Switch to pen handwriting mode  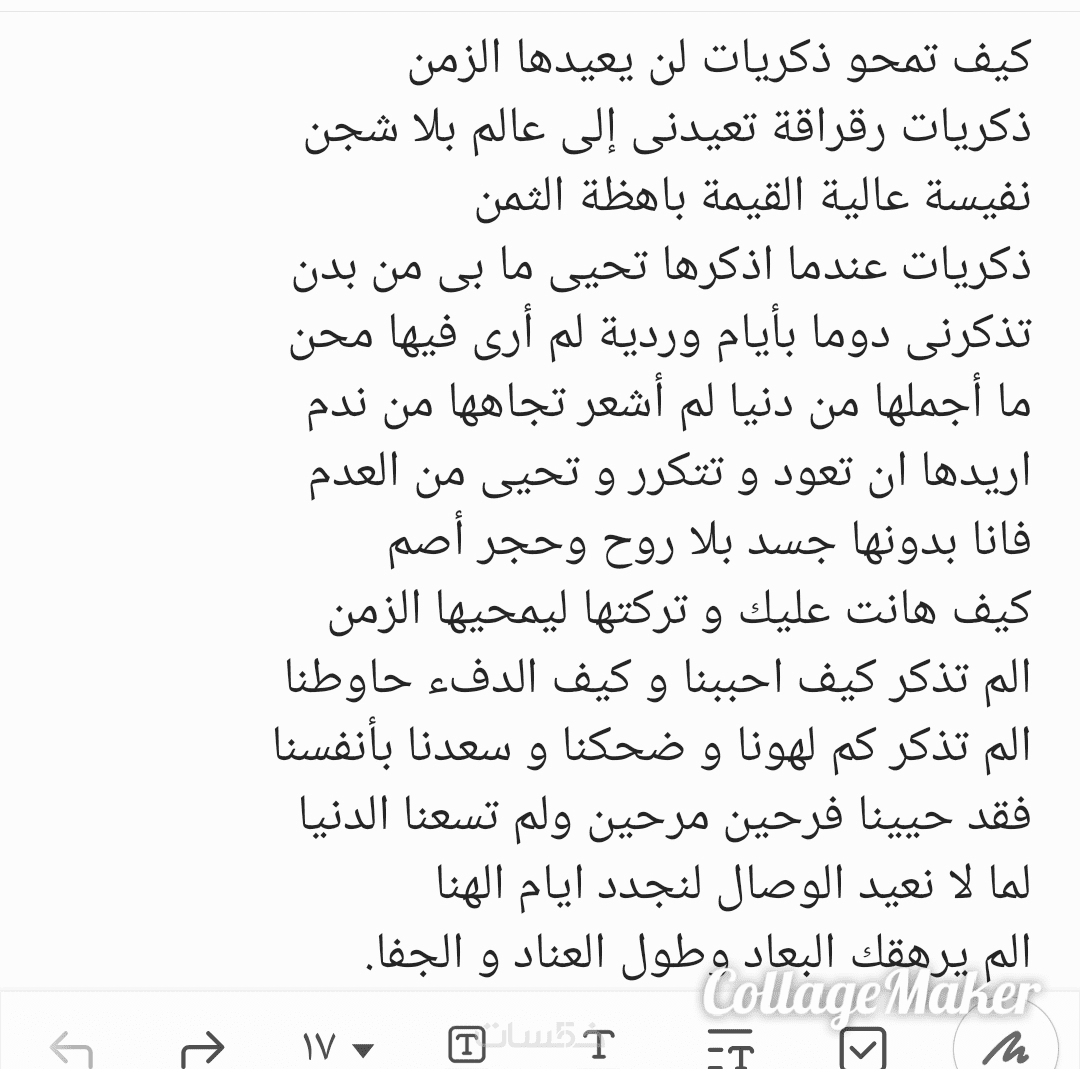click(1005, 1044)
